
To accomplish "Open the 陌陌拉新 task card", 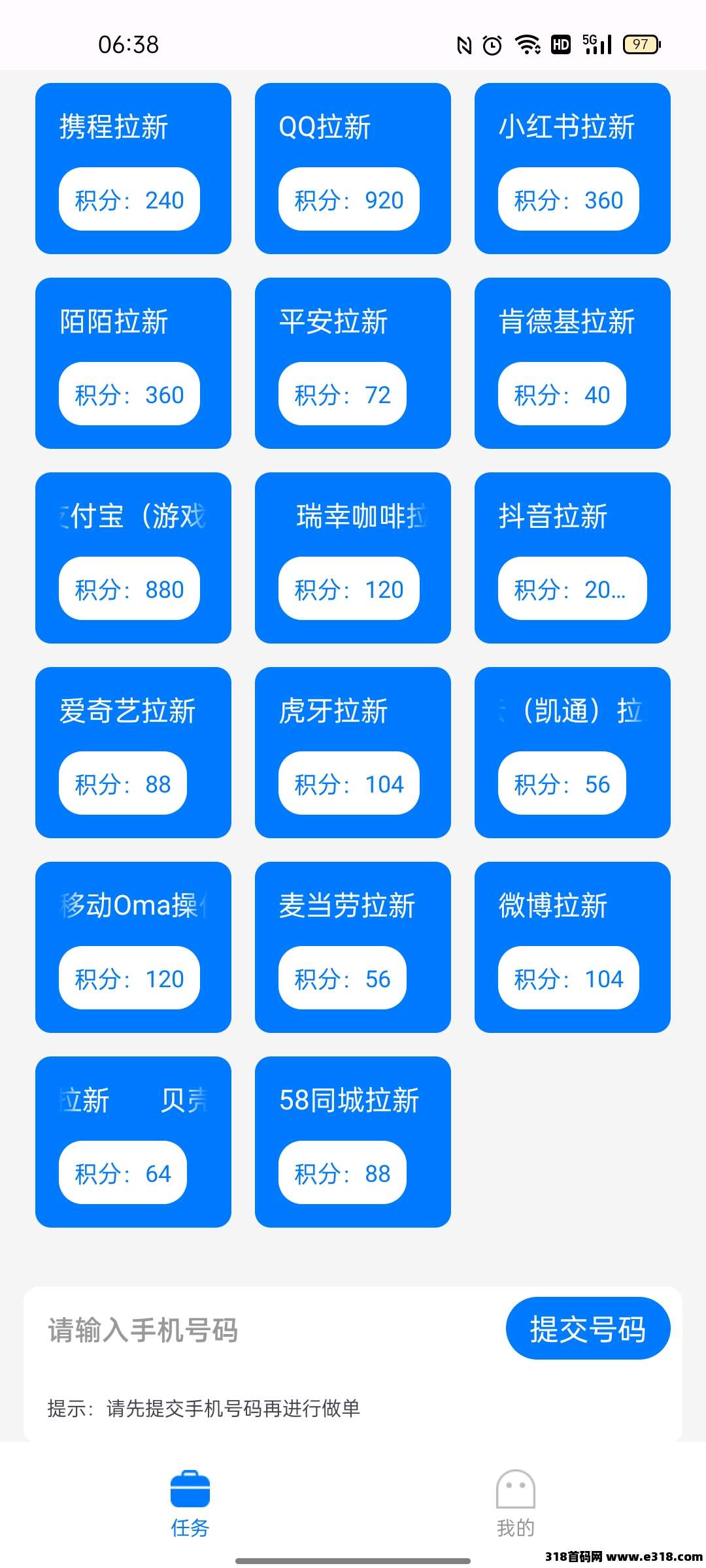I will coord(133,363).
